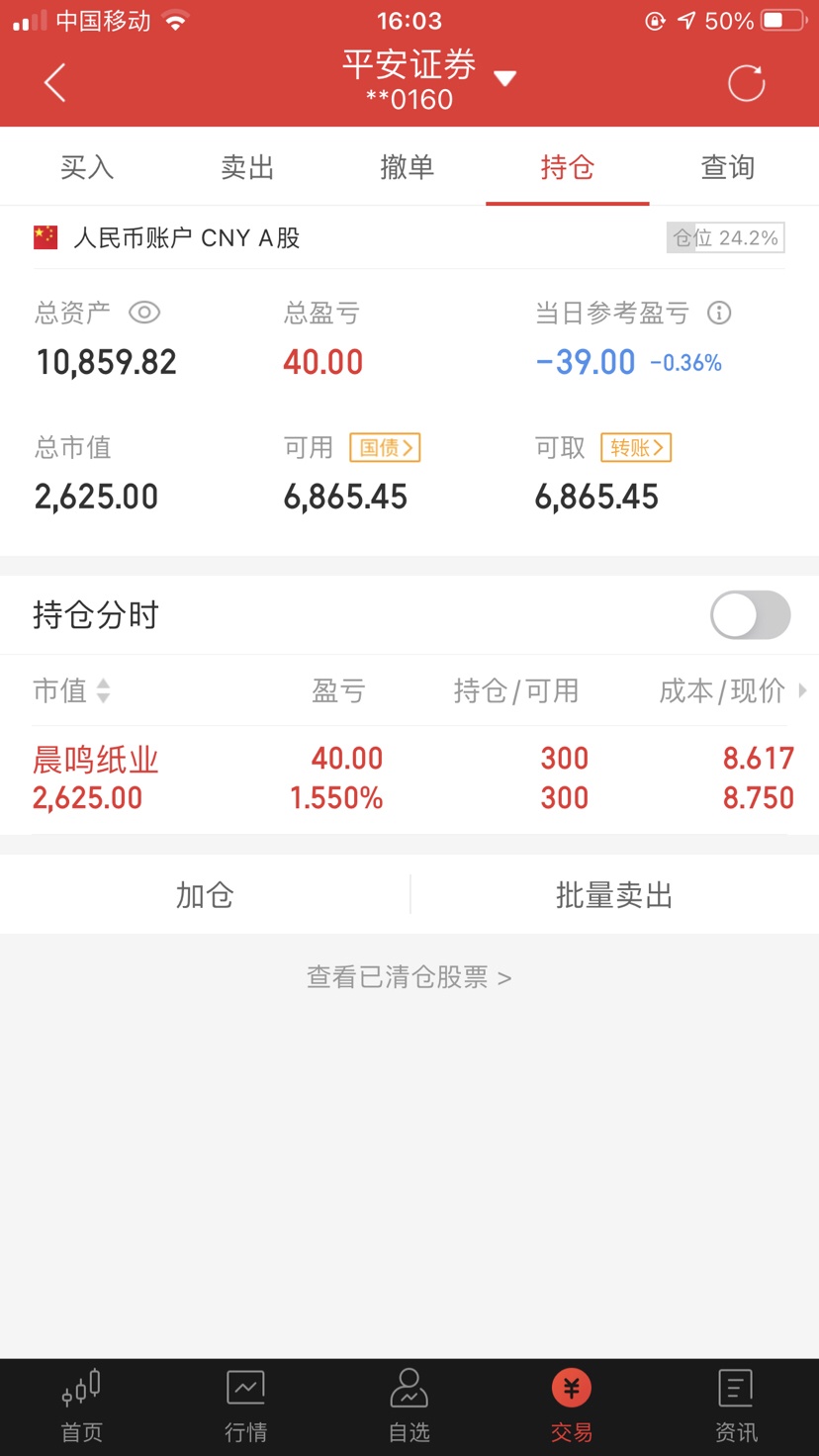
Task: Tap the 转账 transfer button
Action: coord(636,447)
